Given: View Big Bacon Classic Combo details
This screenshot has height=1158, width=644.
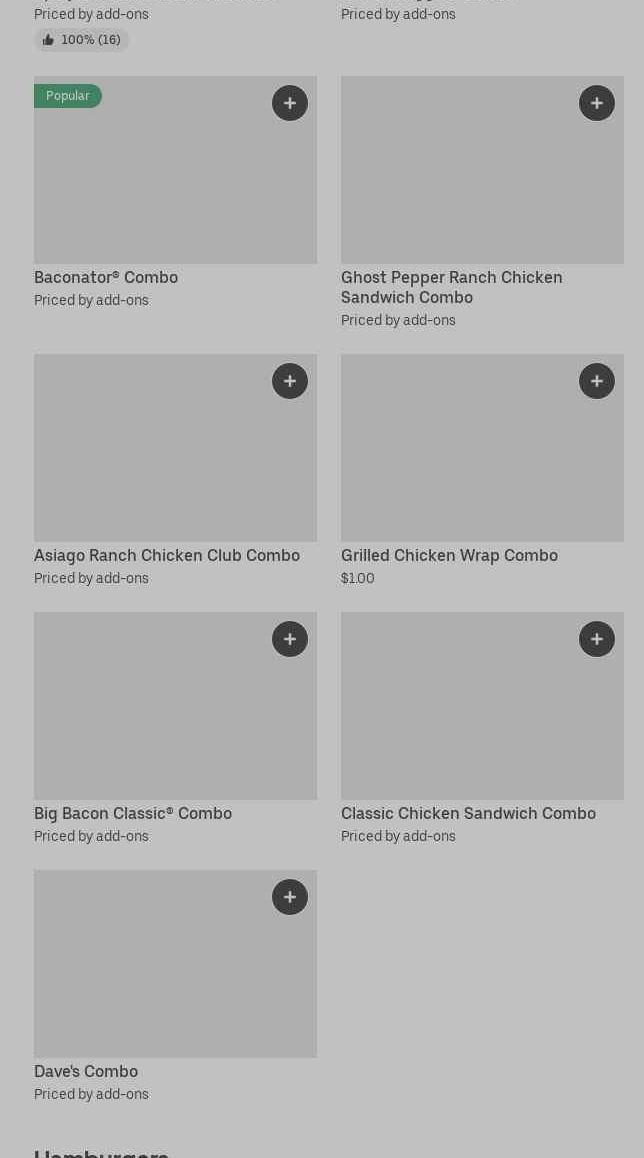Looking at the screenshot, I should (175, 727).
